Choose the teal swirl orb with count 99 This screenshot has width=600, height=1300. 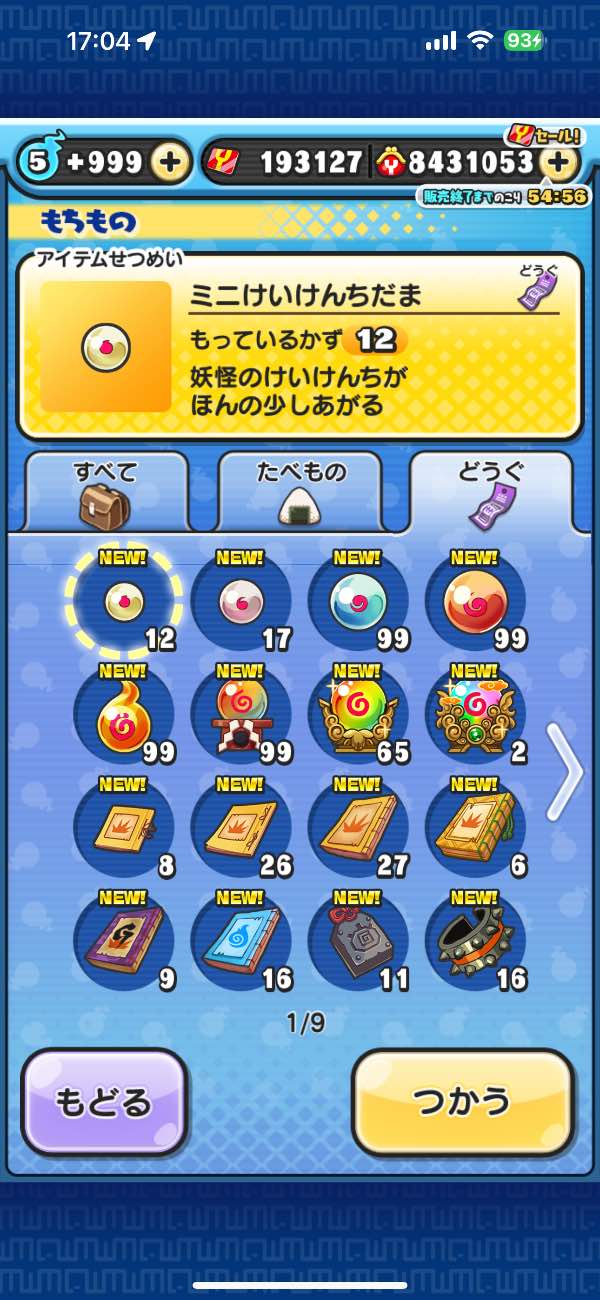click(x=358, y=602)
